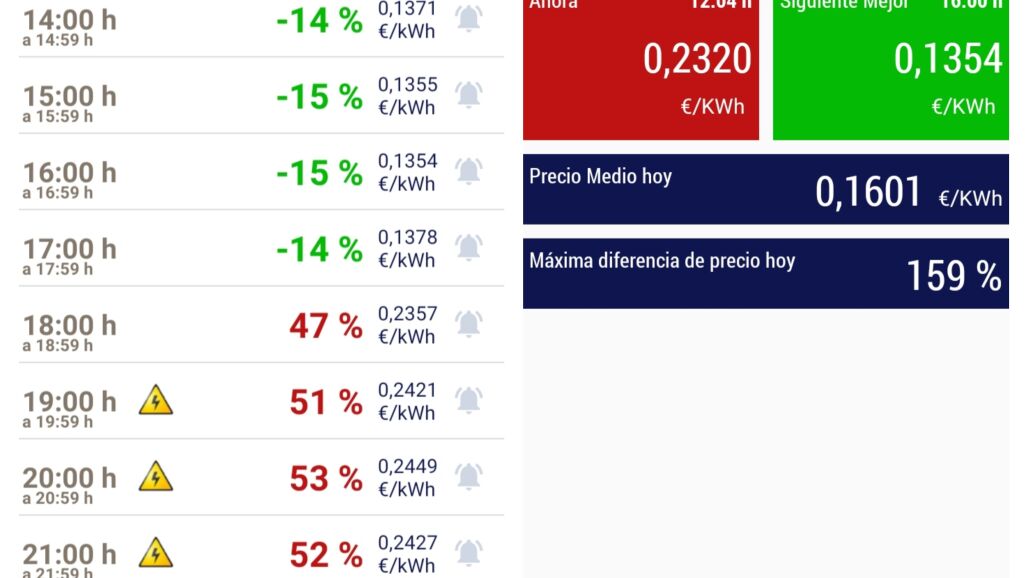
Task: Enable the alarm bell for 15:00 h
Action: tap(468, 95)
